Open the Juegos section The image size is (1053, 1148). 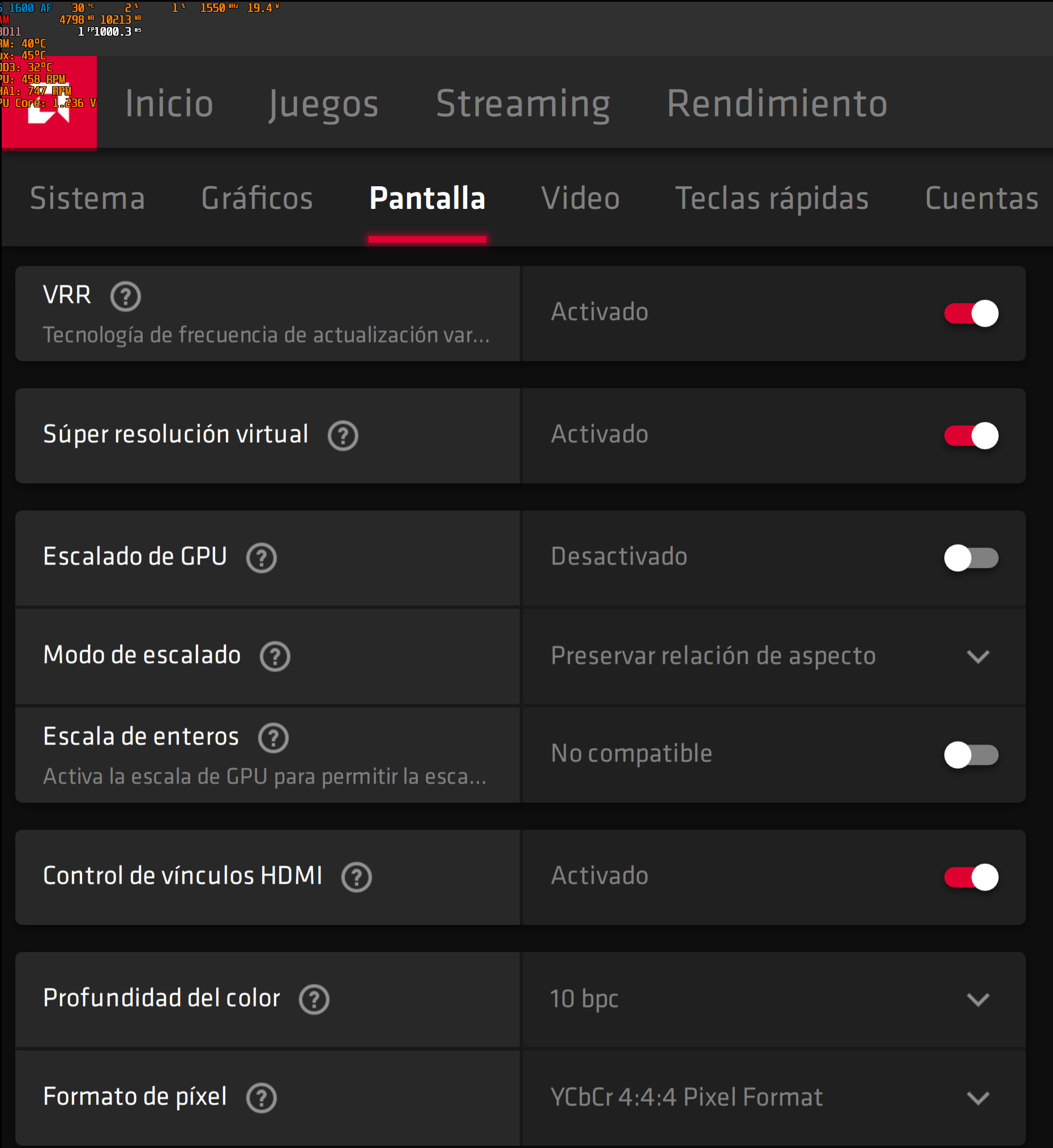tap(323, 104)
